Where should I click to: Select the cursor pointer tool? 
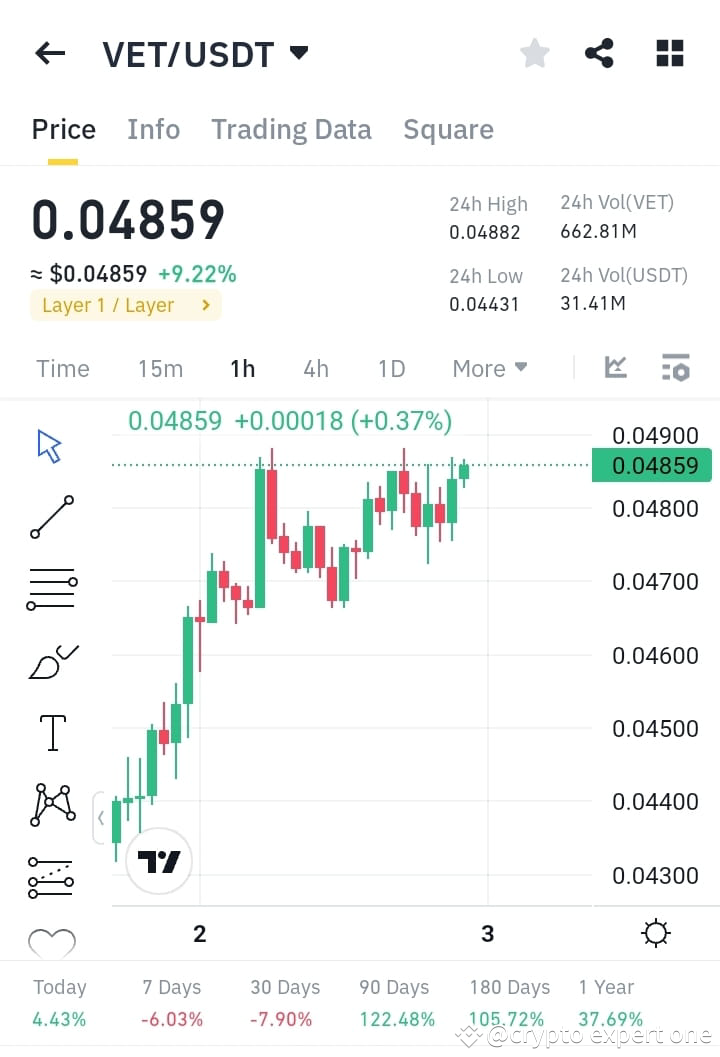tap(48, 443)
